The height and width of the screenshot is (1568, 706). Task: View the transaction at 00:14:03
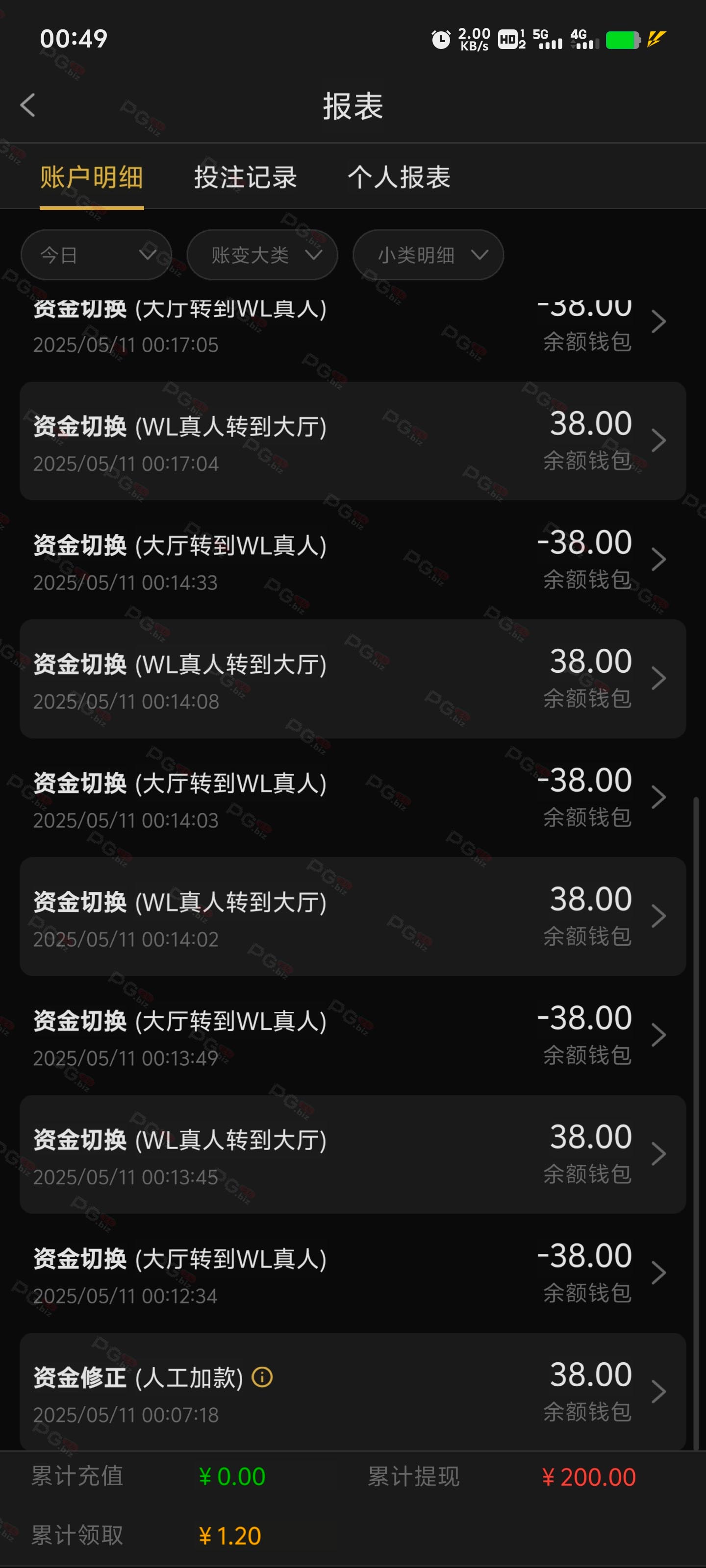click(x=353, y=797)
